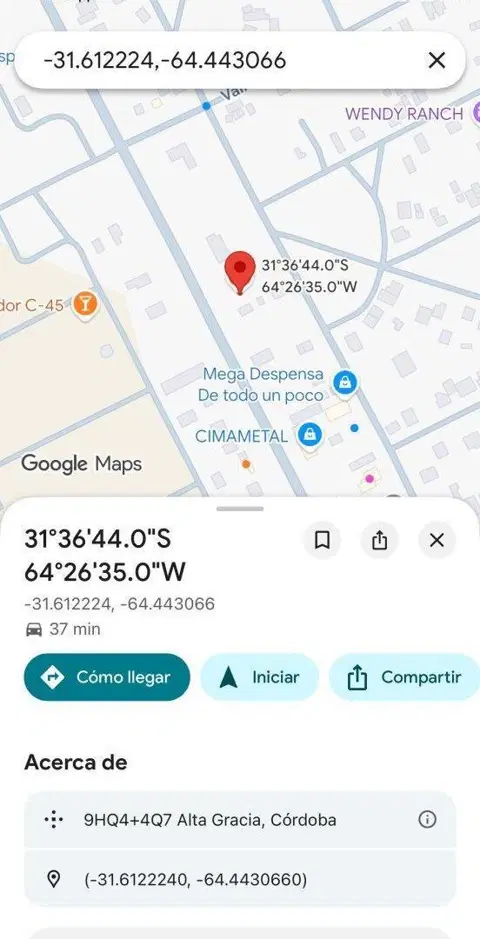Screen dimensions: 480x939
Task: Open the share icon beside the bookmark
Action: point(379,540)
